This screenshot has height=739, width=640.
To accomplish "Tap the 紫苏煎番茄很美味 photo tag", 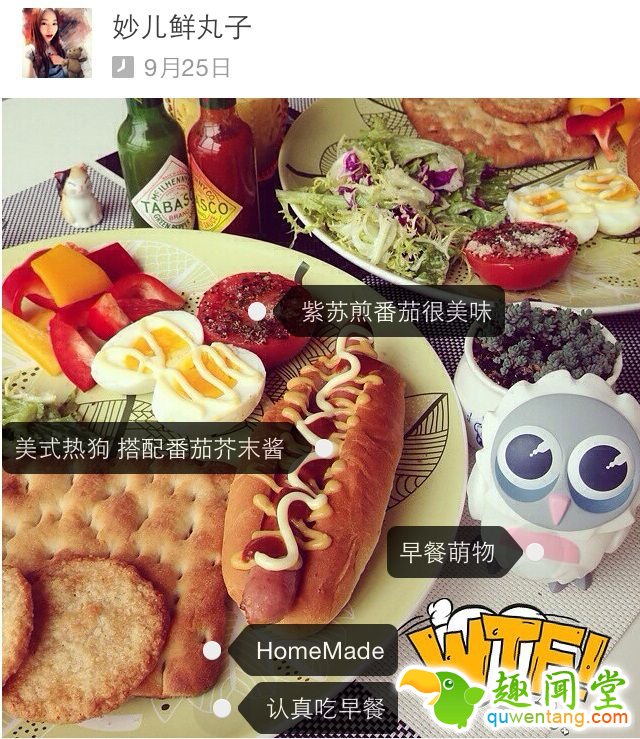I will [x=396, y=311].
